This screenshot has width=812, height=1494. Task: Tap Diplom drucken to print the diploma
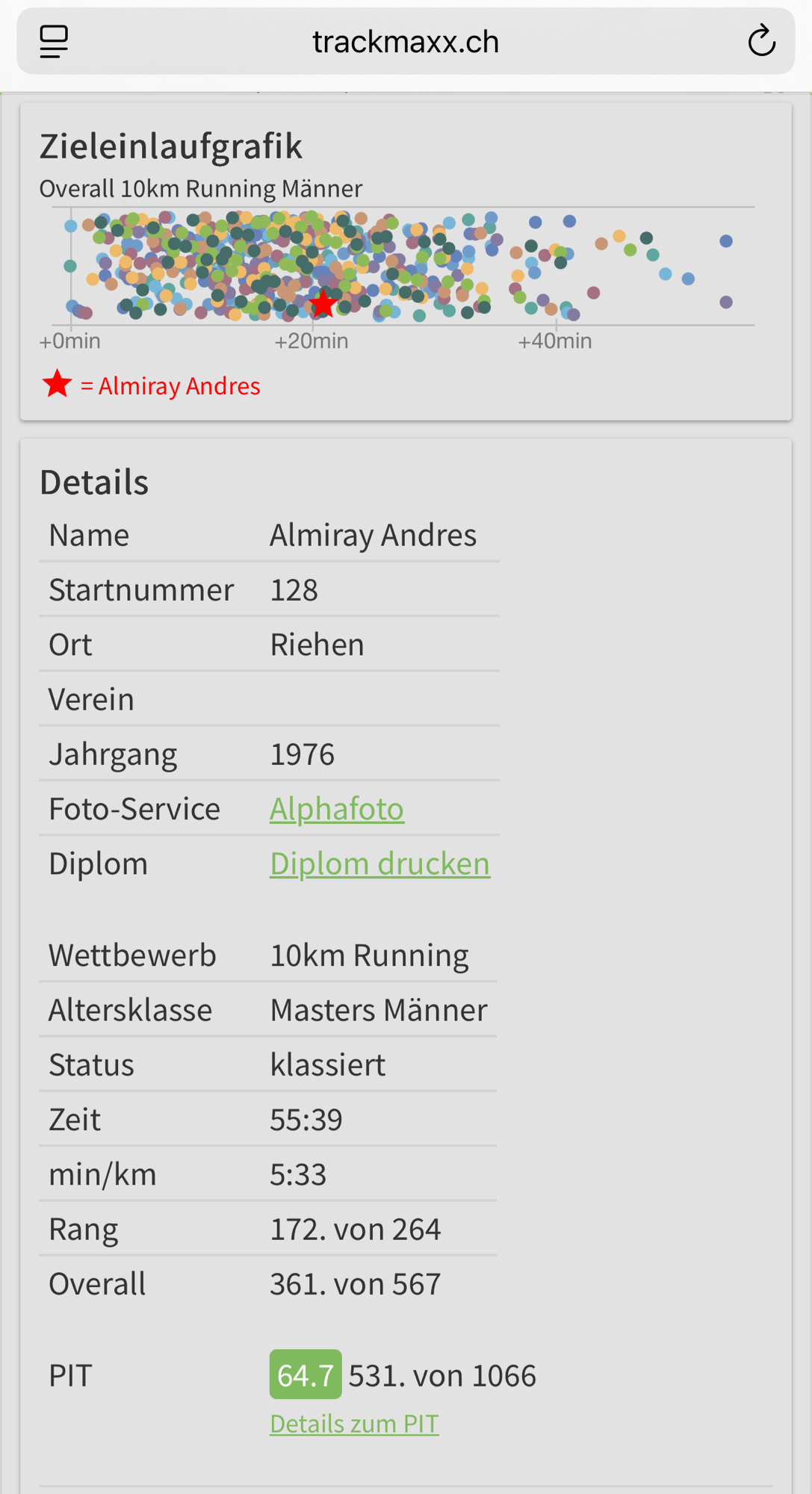pyautogui.click(x=379, y=864)
